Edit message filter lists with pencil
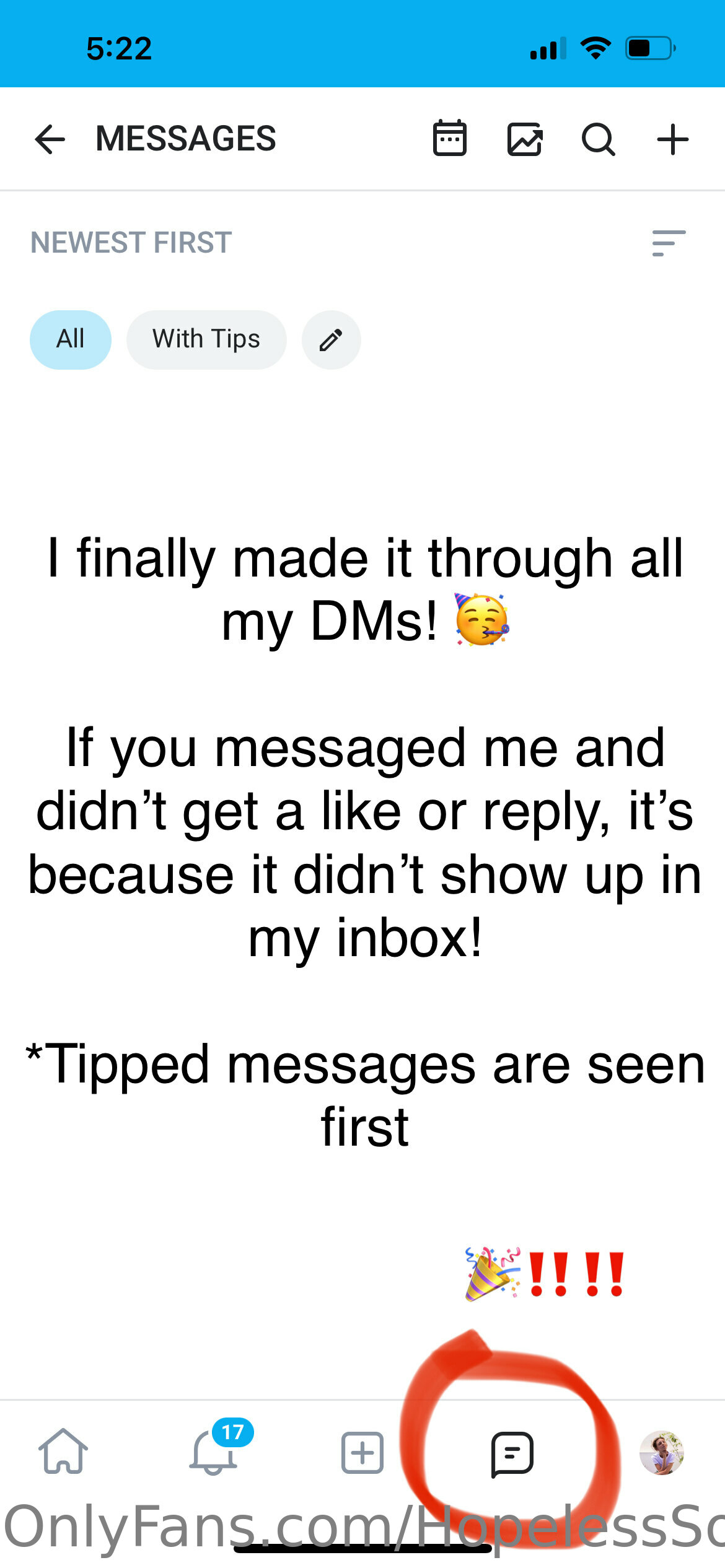Screen dimensions: 725x1568 click(x=331, y=340)
